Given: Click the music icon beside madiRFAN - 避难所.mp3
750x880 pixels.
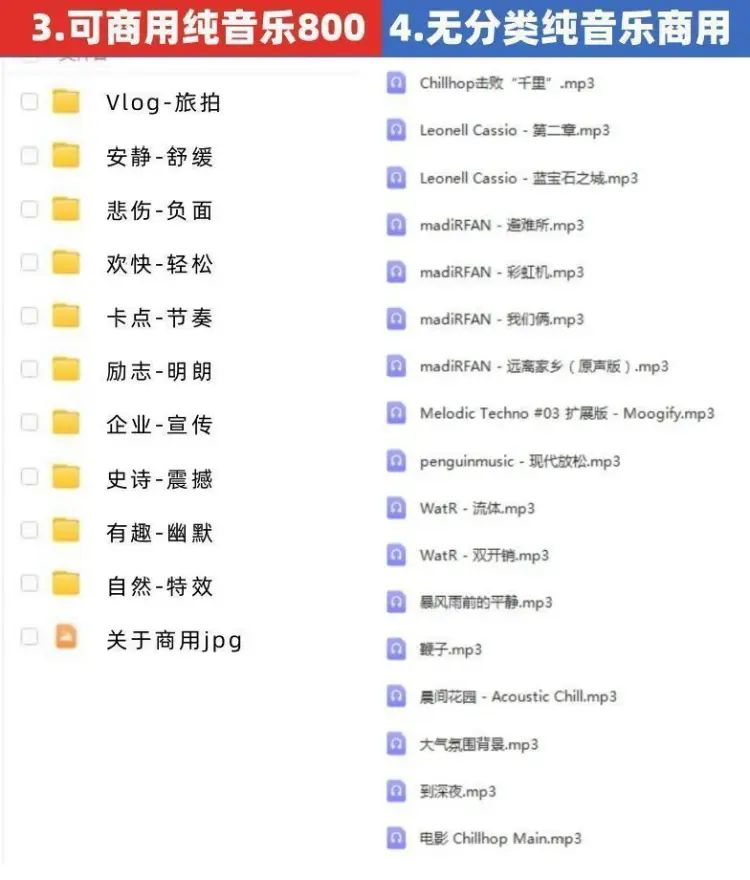Looking at the screenshot, I should point(400,226).
